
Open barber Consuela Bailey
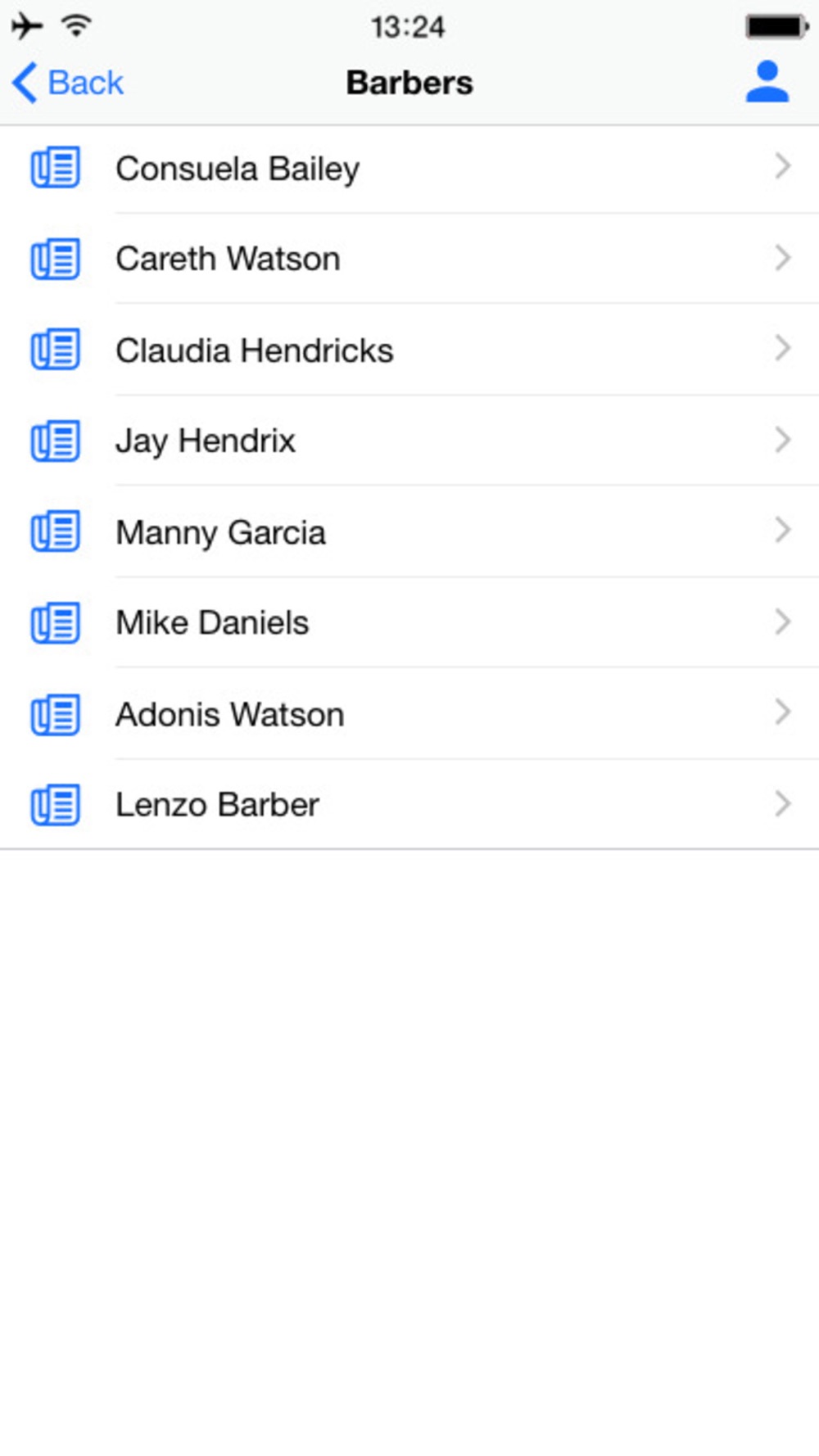[409, 169]
